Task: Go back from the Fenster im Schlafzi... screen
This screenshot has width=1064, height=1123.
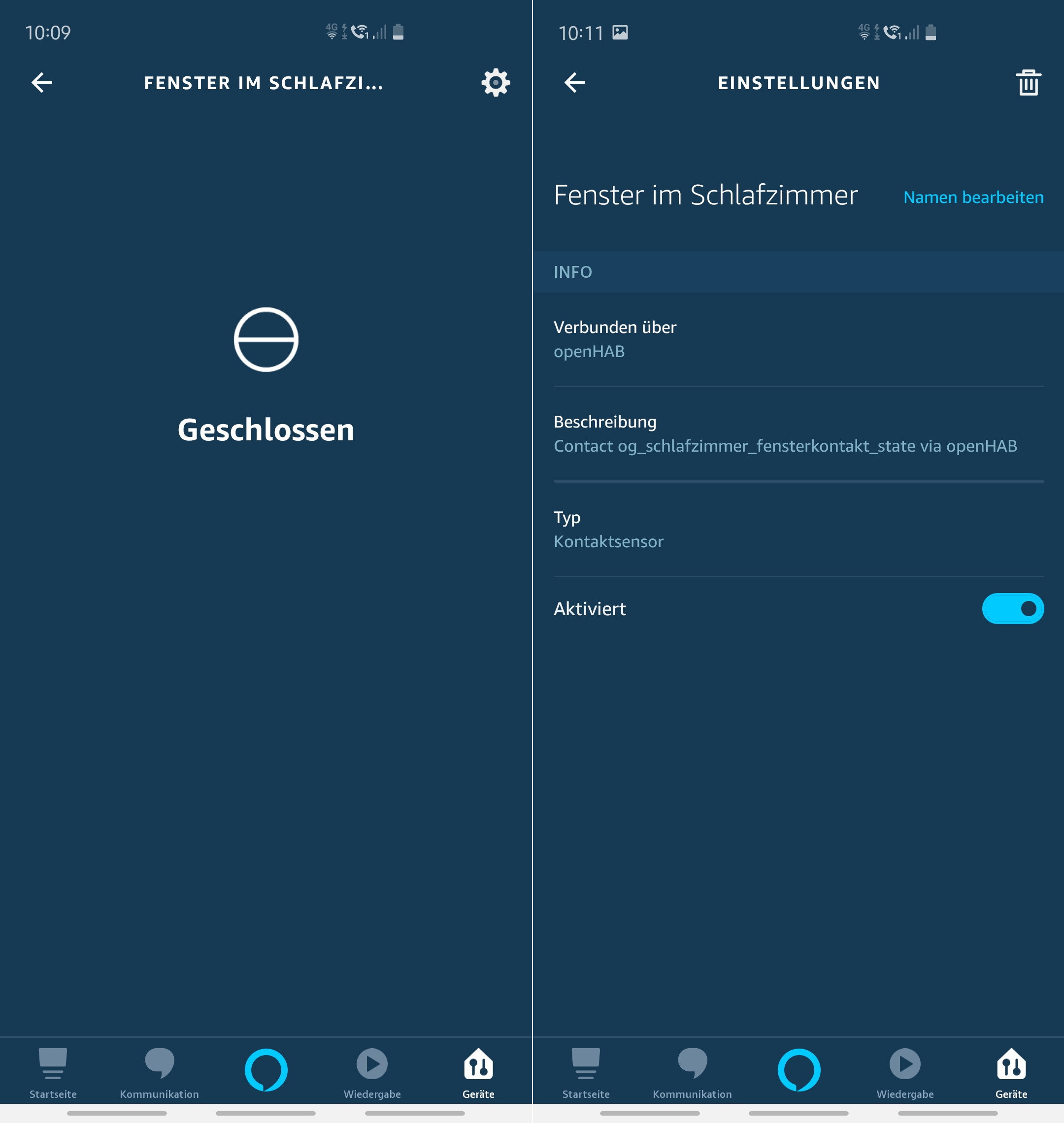Action: click(41, 83)
